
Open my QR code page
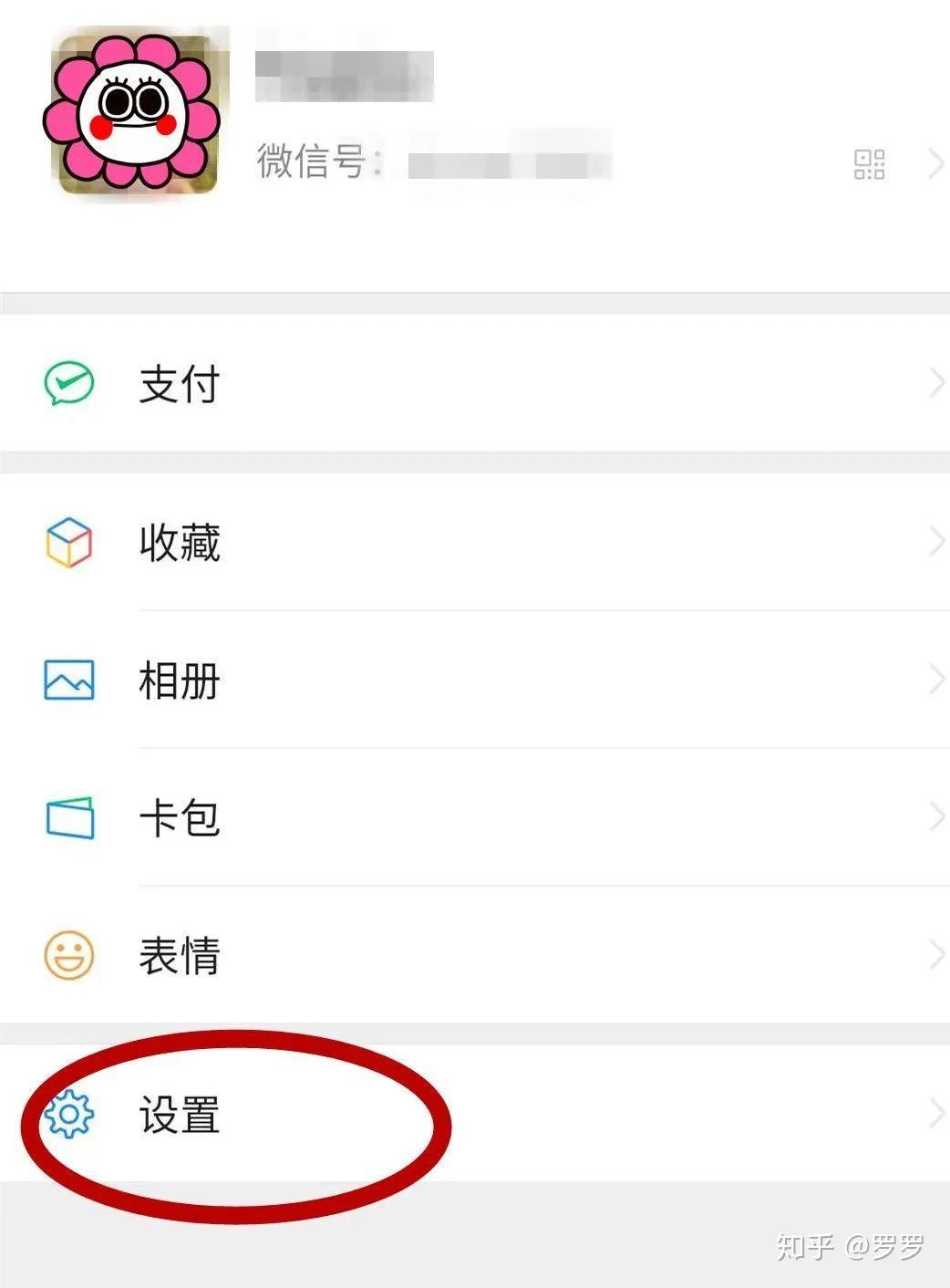[869, 164]
